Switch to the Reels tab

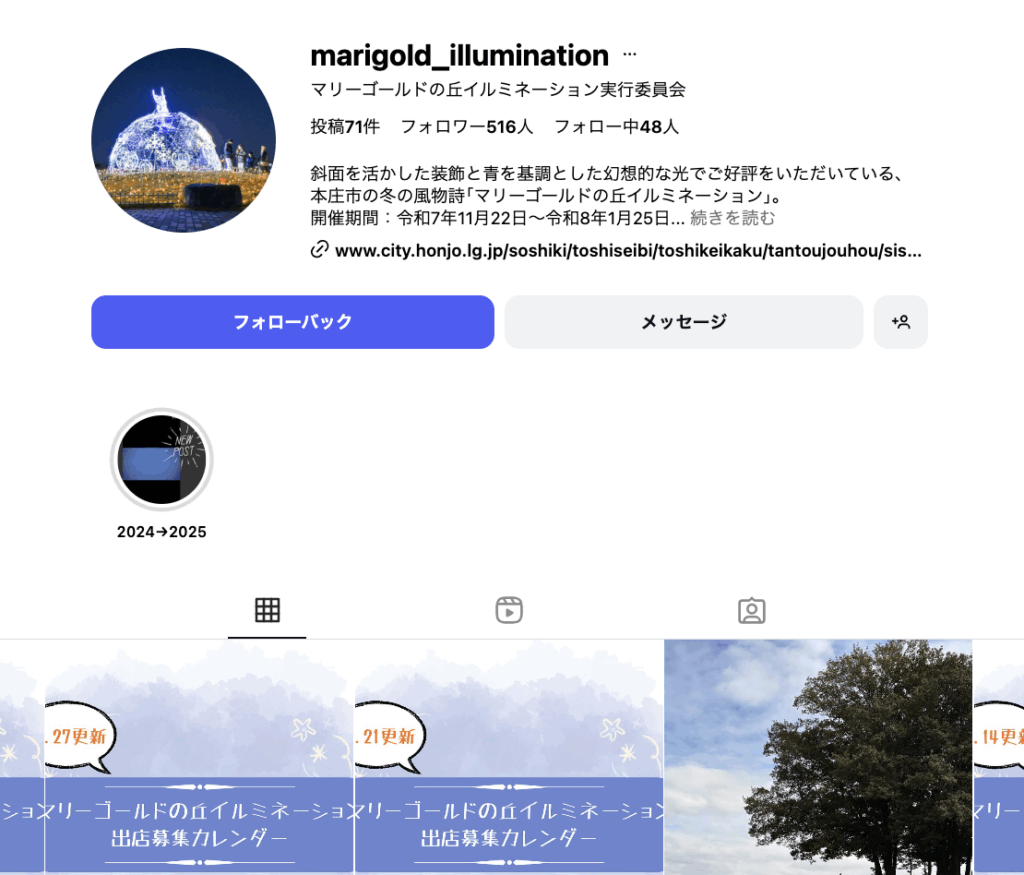(x=509, y=610)
